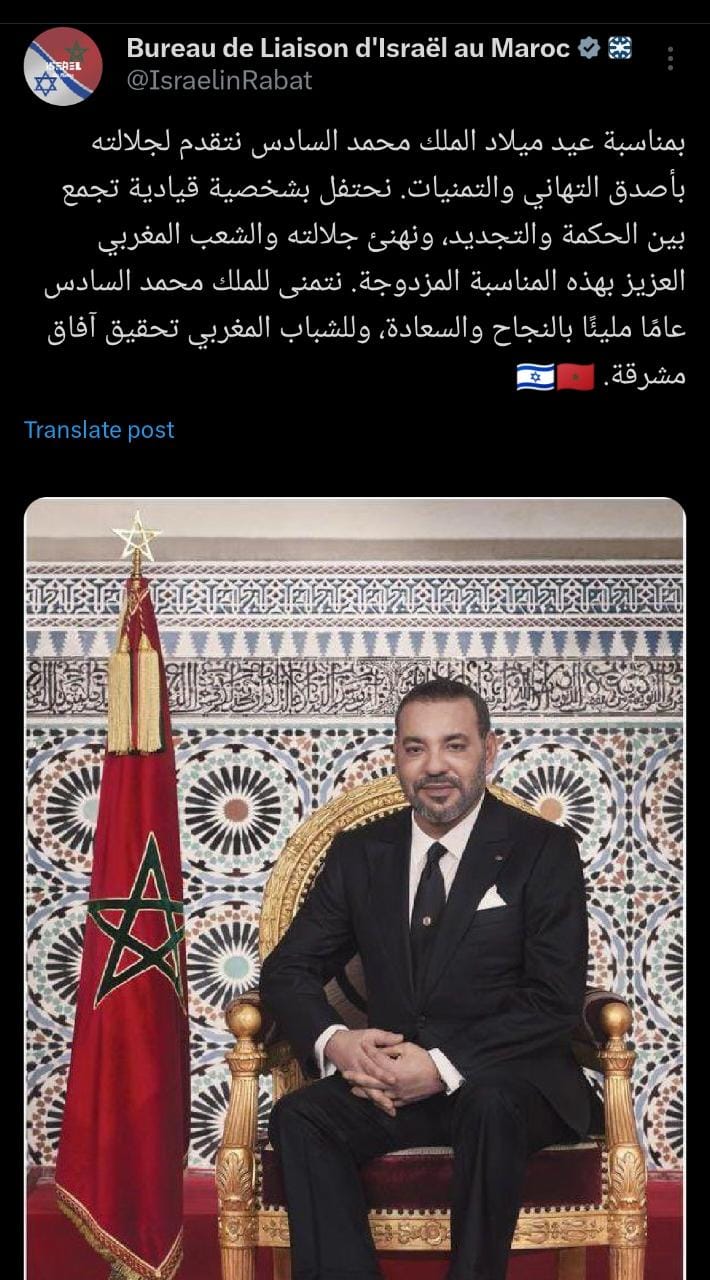
Task: Open the post's overflow menu
Action: click(671, 59)
